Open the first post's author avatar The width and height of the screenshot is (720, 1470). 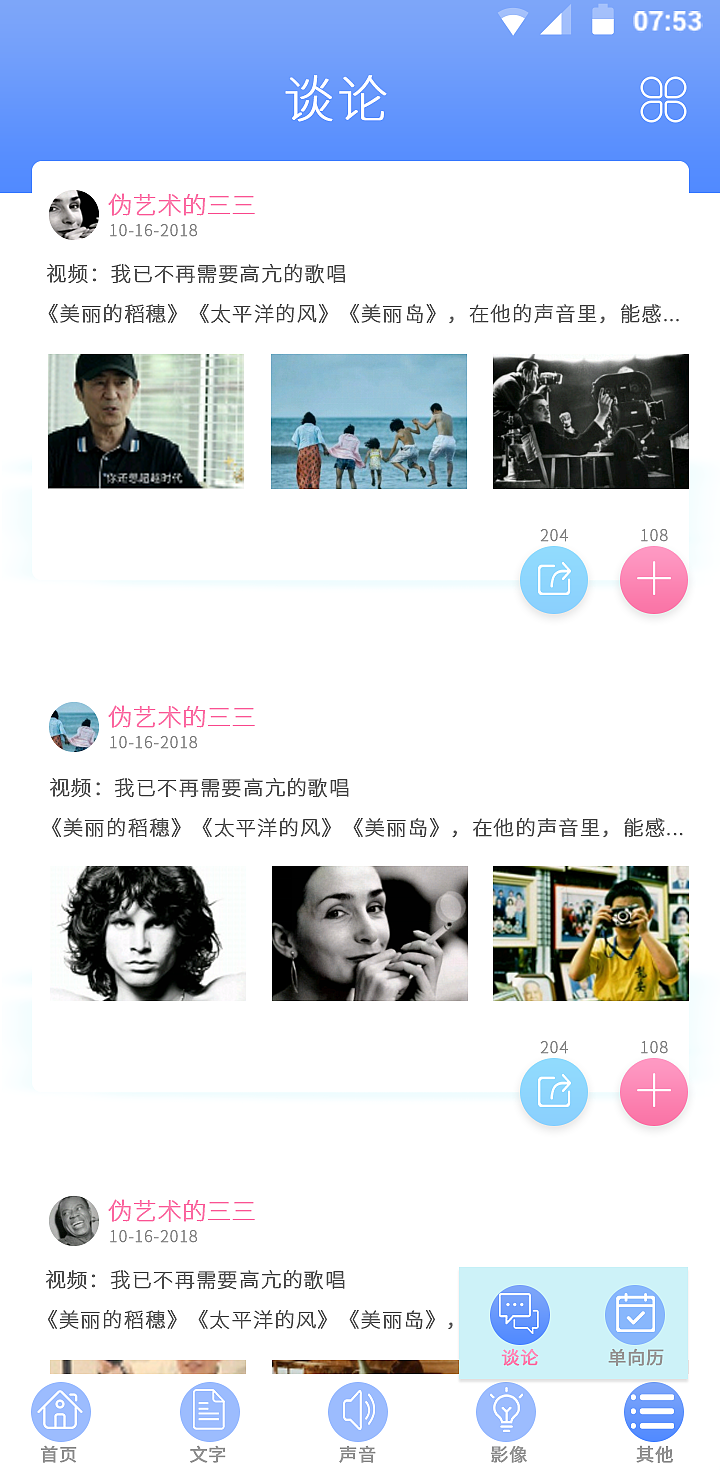(x=74, y=215)
